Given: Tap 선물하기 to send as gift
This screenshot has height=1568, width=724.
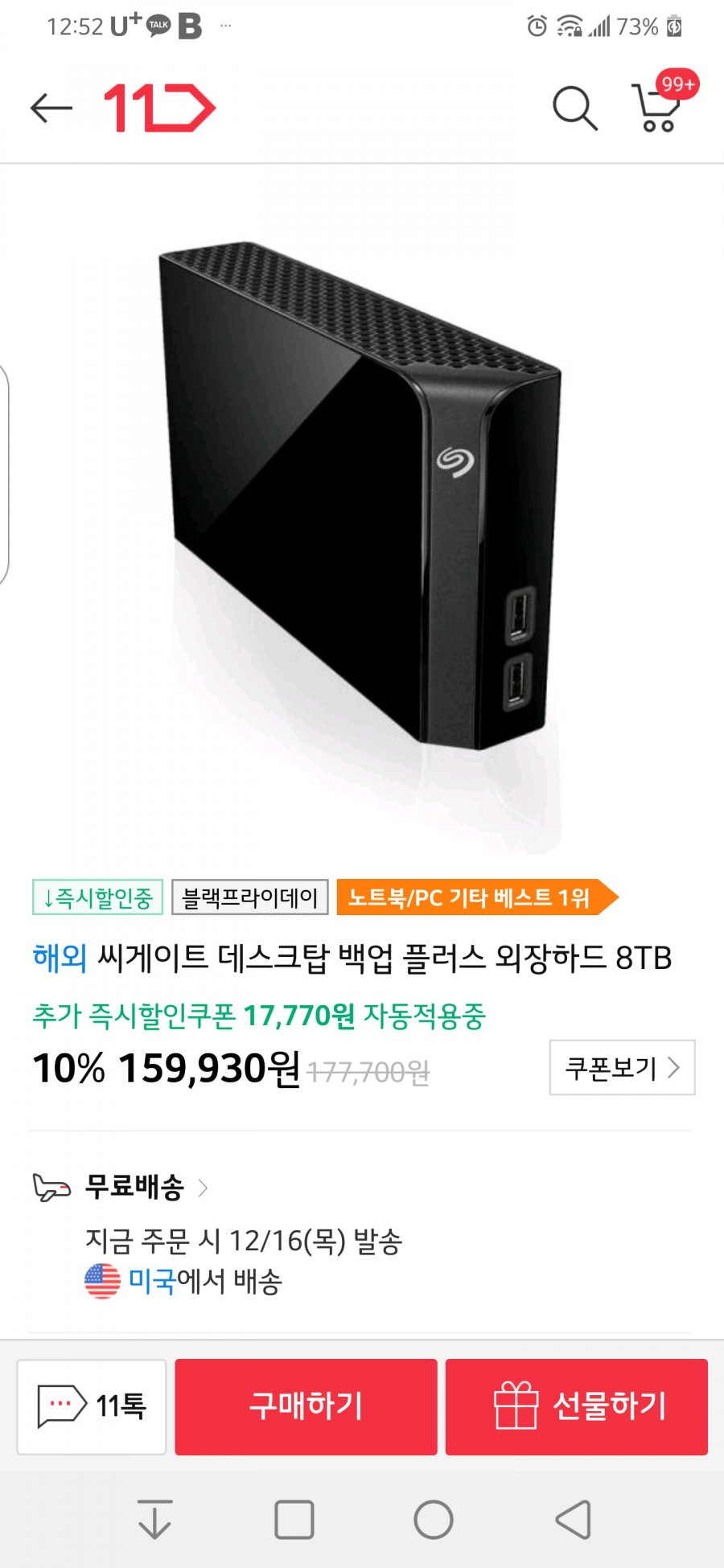Looking at the screenshot, I should 577,1406.
